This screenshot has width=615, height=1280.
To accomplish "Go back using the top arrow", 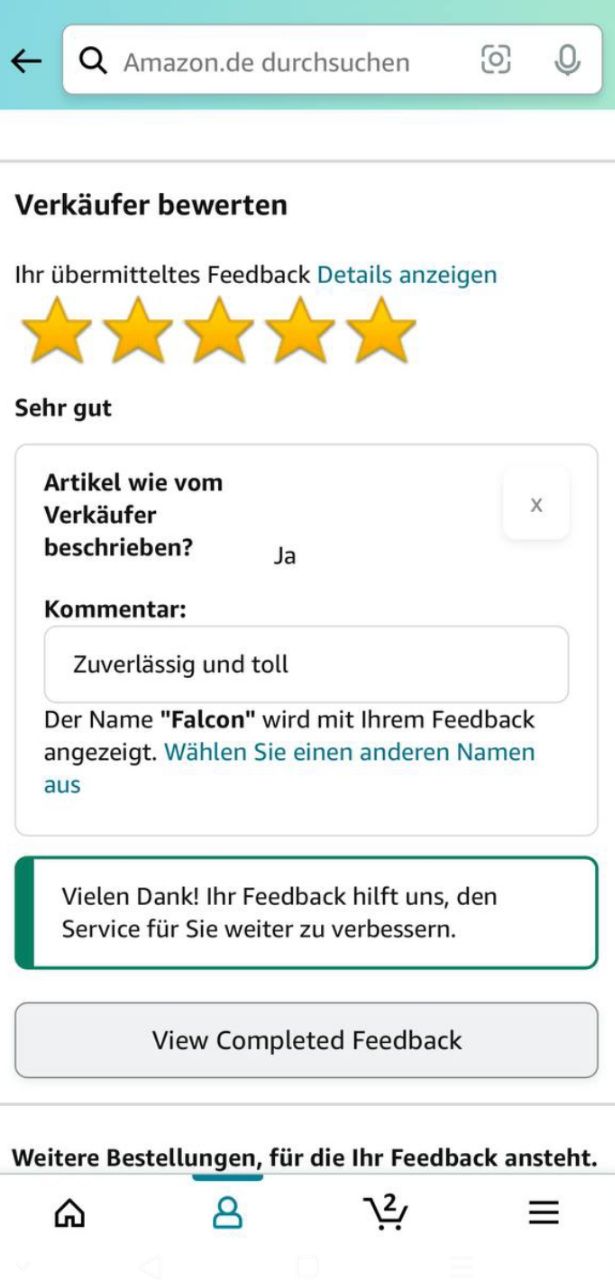I will (27, 62).
